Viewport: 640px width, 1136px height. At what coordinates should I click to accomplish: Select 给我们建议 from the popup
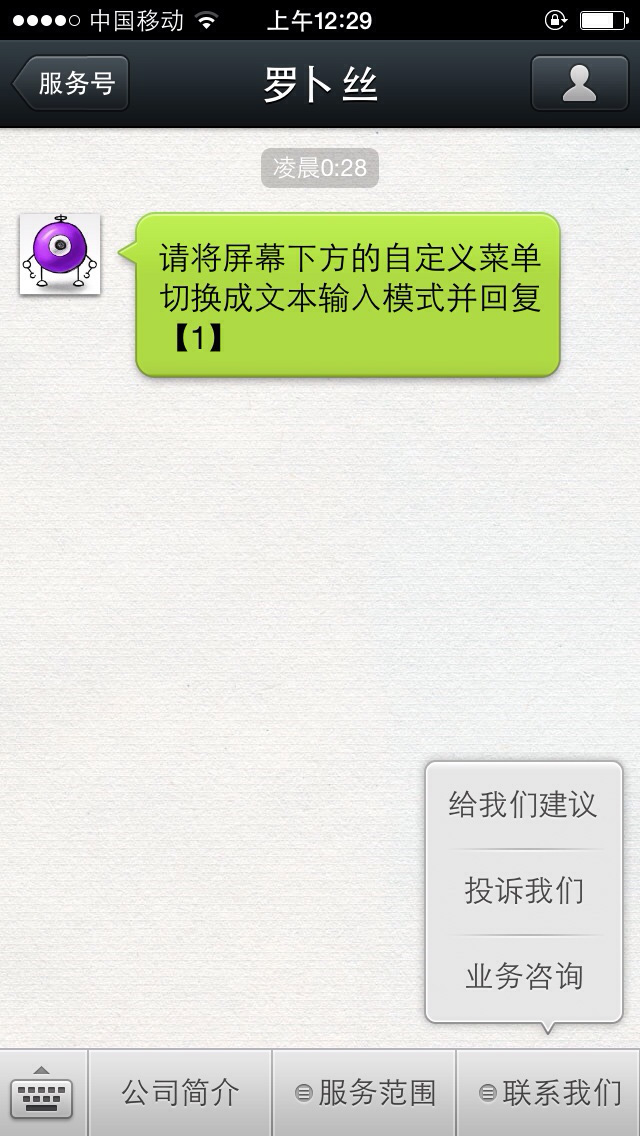coord(523,805)
